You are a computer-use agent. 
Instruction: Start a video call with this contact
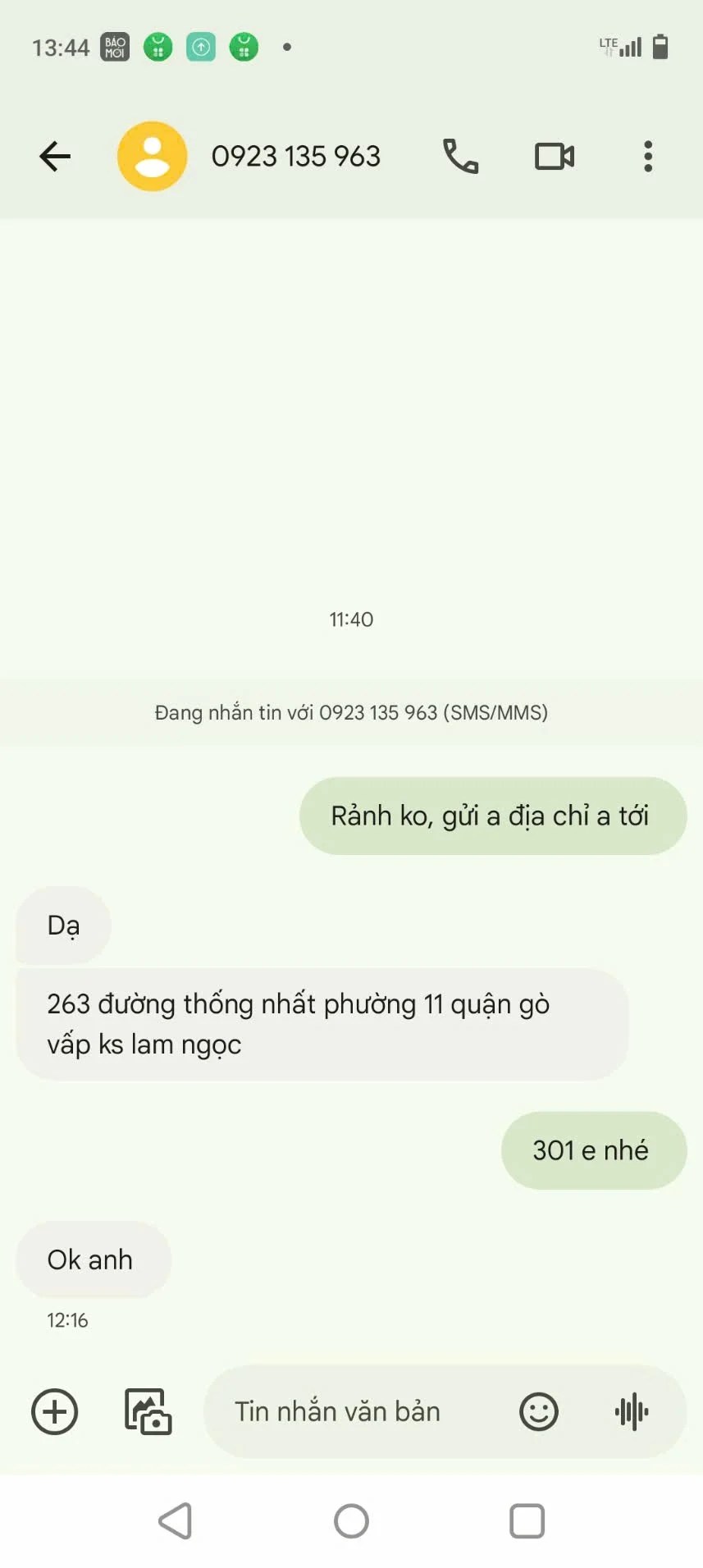(x=555, y=156)
